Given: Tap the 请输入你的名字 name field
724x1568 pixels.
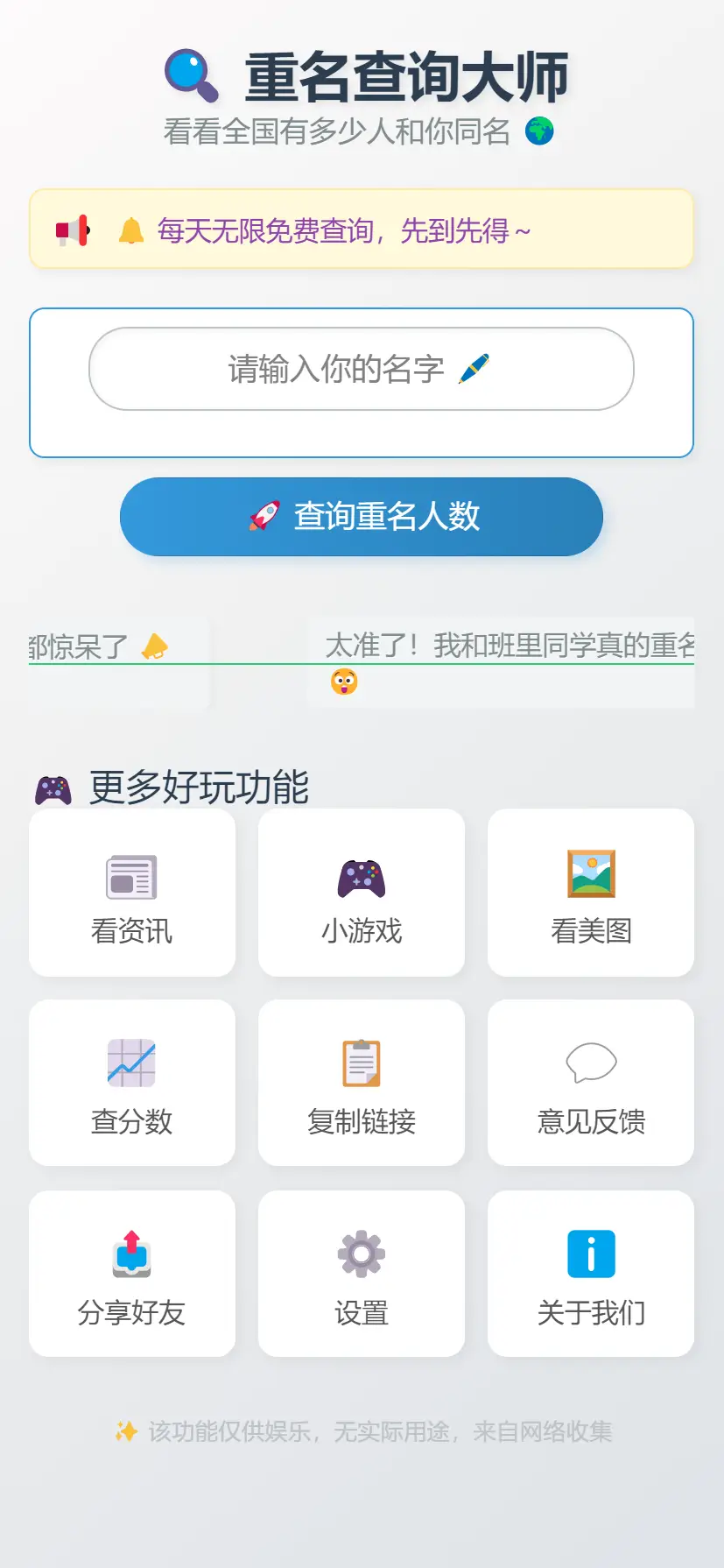Looking at the screenshot, I should point(361,369).
